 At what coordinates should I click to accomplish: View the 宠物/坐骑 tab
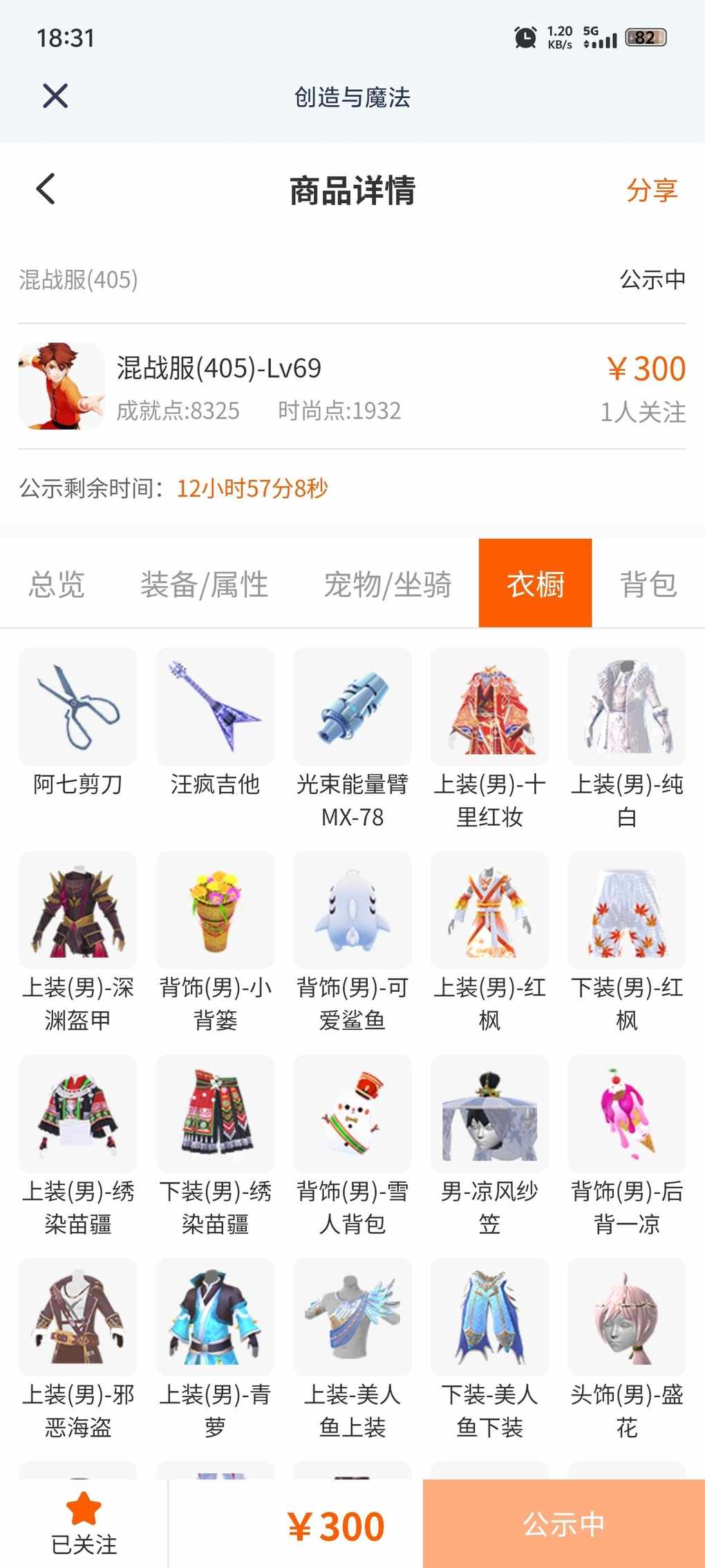pyautogui.click(x=387, y=584)
